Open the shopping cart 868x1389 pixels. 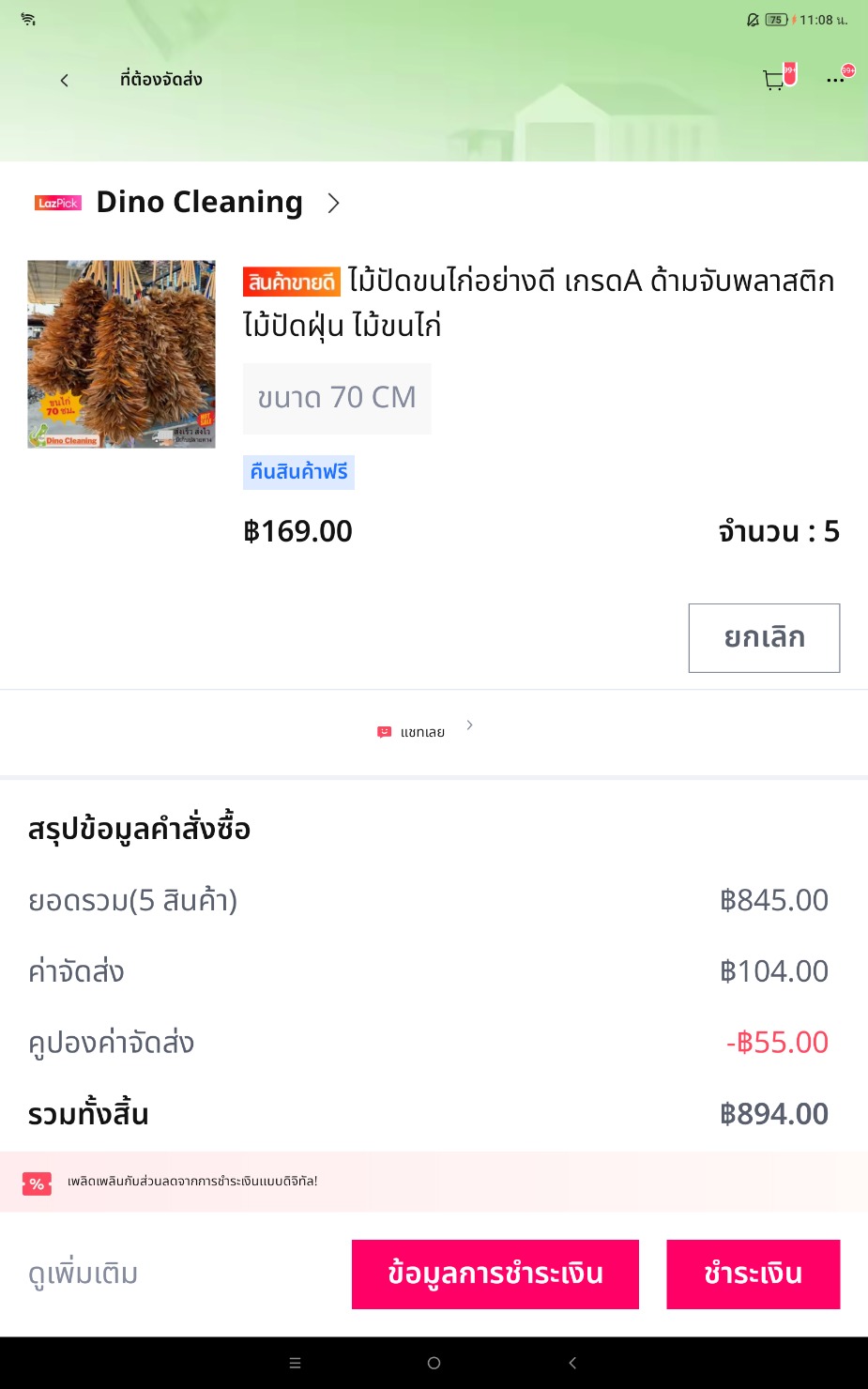pyautogui.click(x=775, y=81)
